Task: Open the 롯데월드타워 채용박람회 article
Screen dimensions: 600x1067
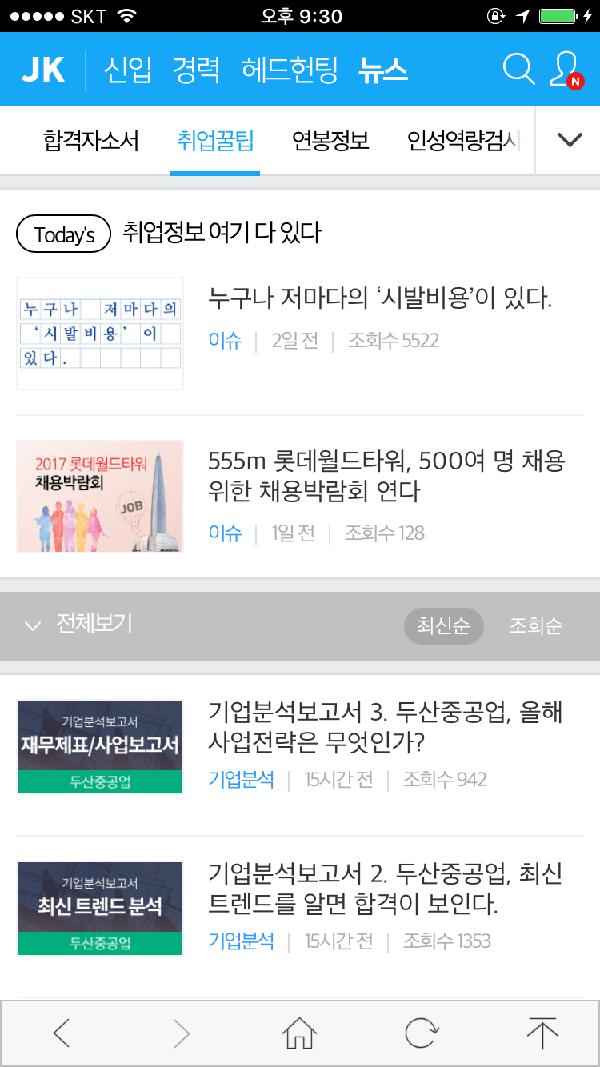Action: click(386, 476)
